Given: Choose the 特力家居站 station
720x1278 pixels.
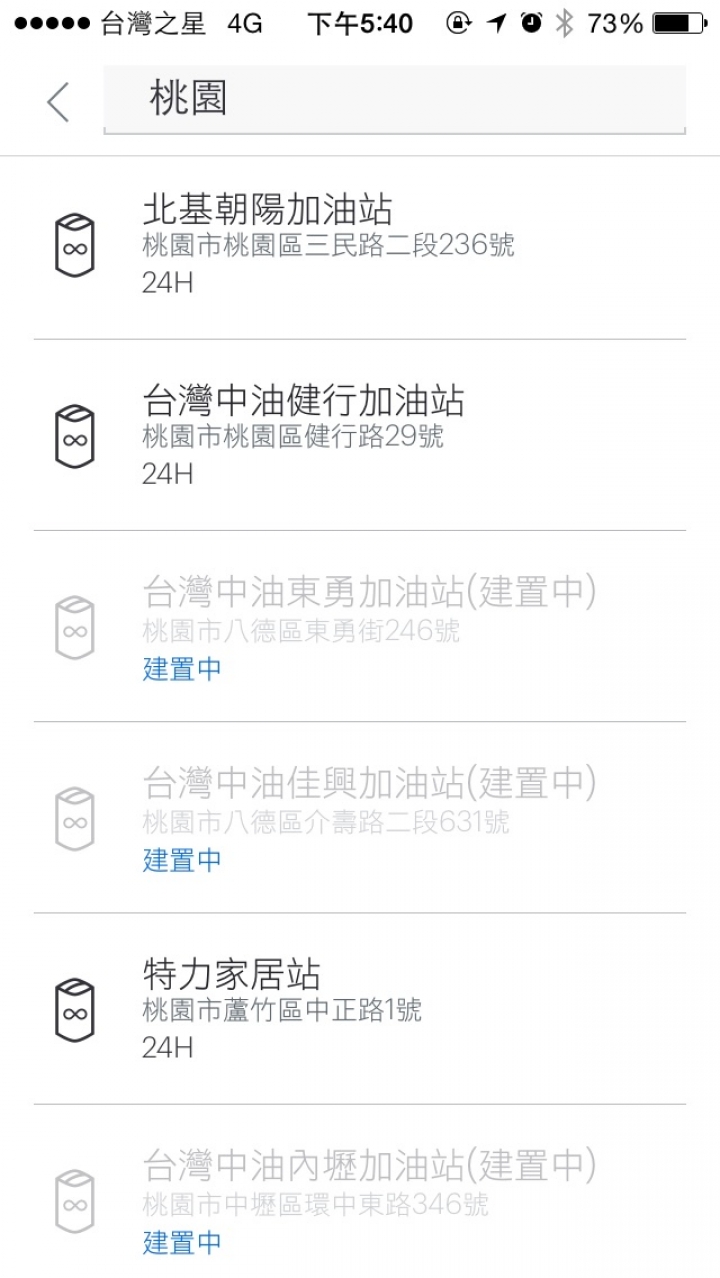Looking at the screenshot, I should tap(360, 1009).
